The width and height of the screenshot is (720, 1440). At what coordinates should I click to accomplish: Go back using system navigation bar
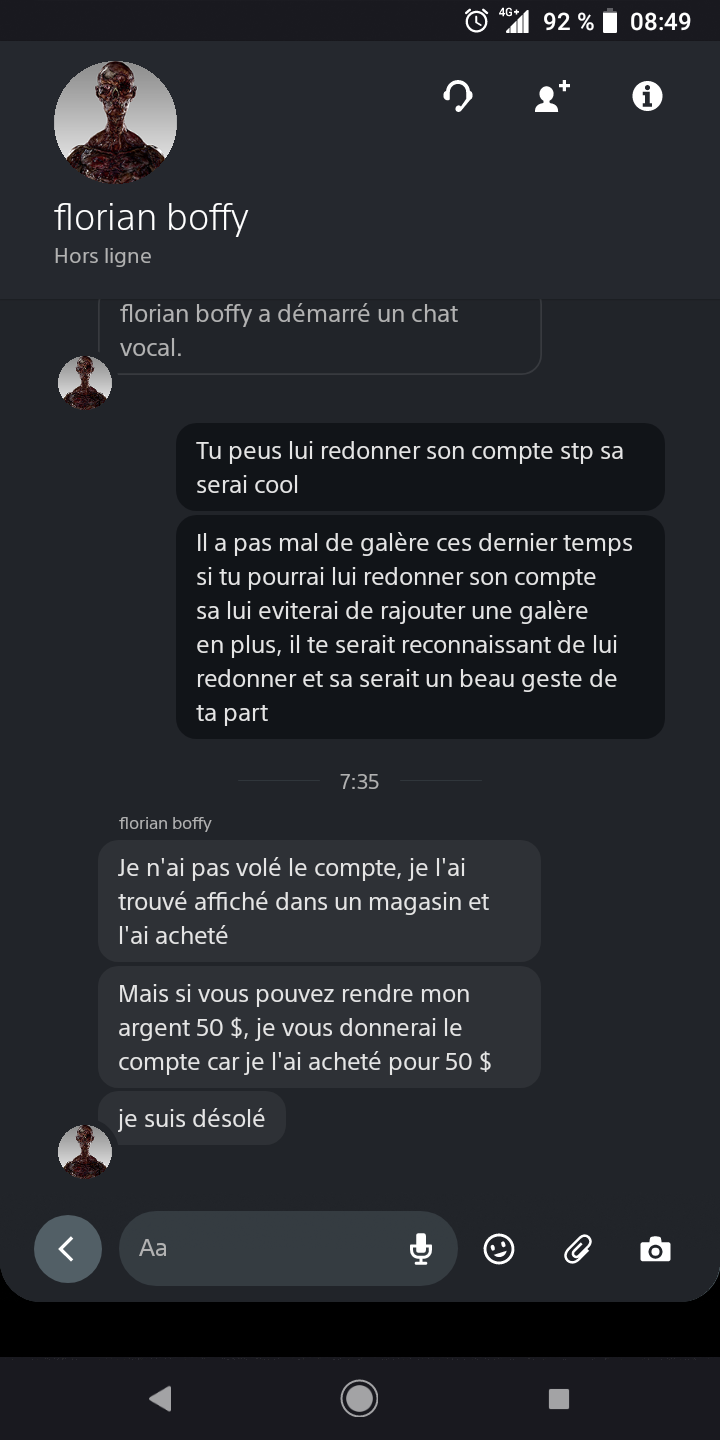pyautogui.click(x=160, y=1398)
